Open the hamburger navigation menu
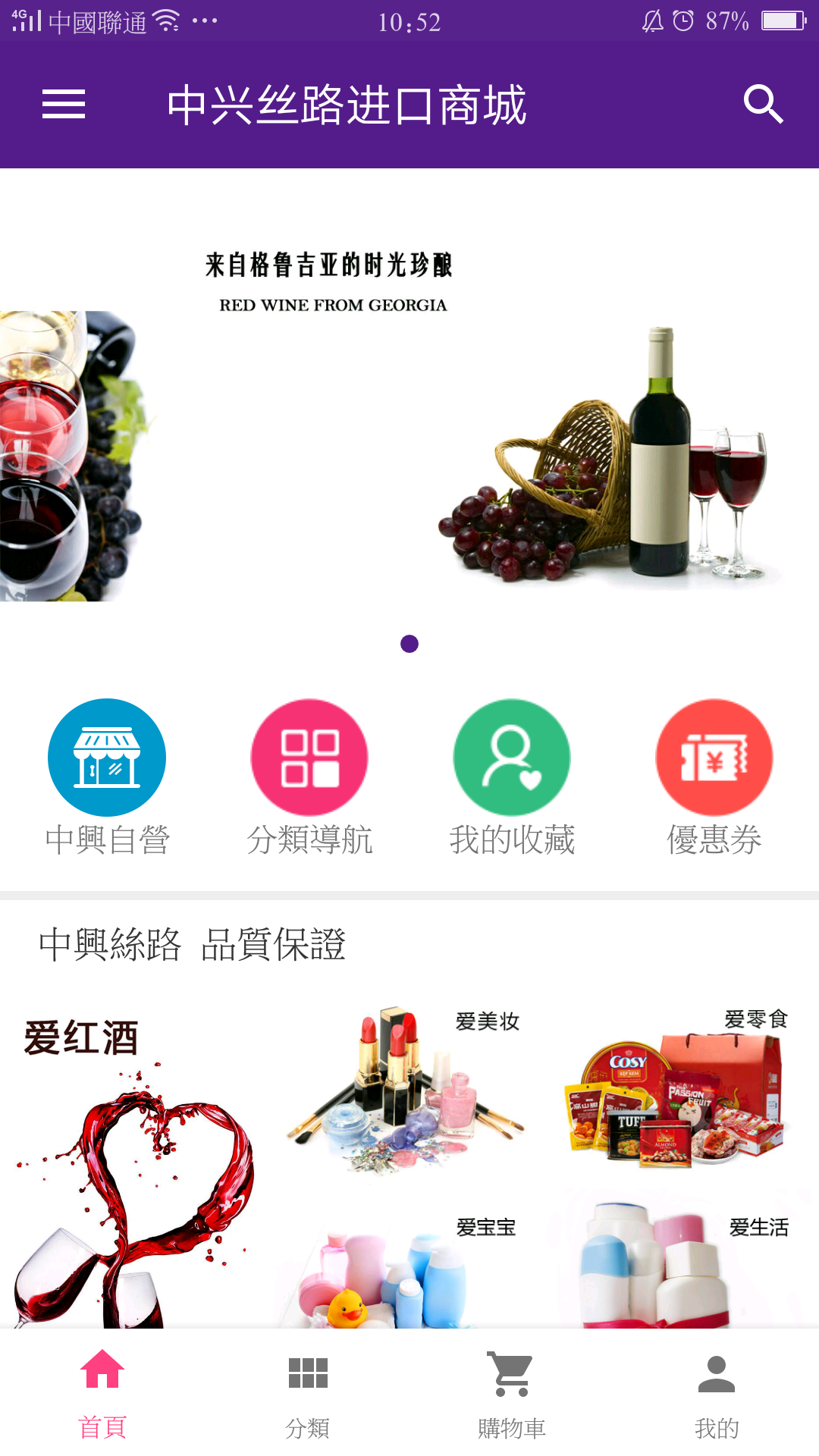The image size is (819, 1456). point(64,105)
